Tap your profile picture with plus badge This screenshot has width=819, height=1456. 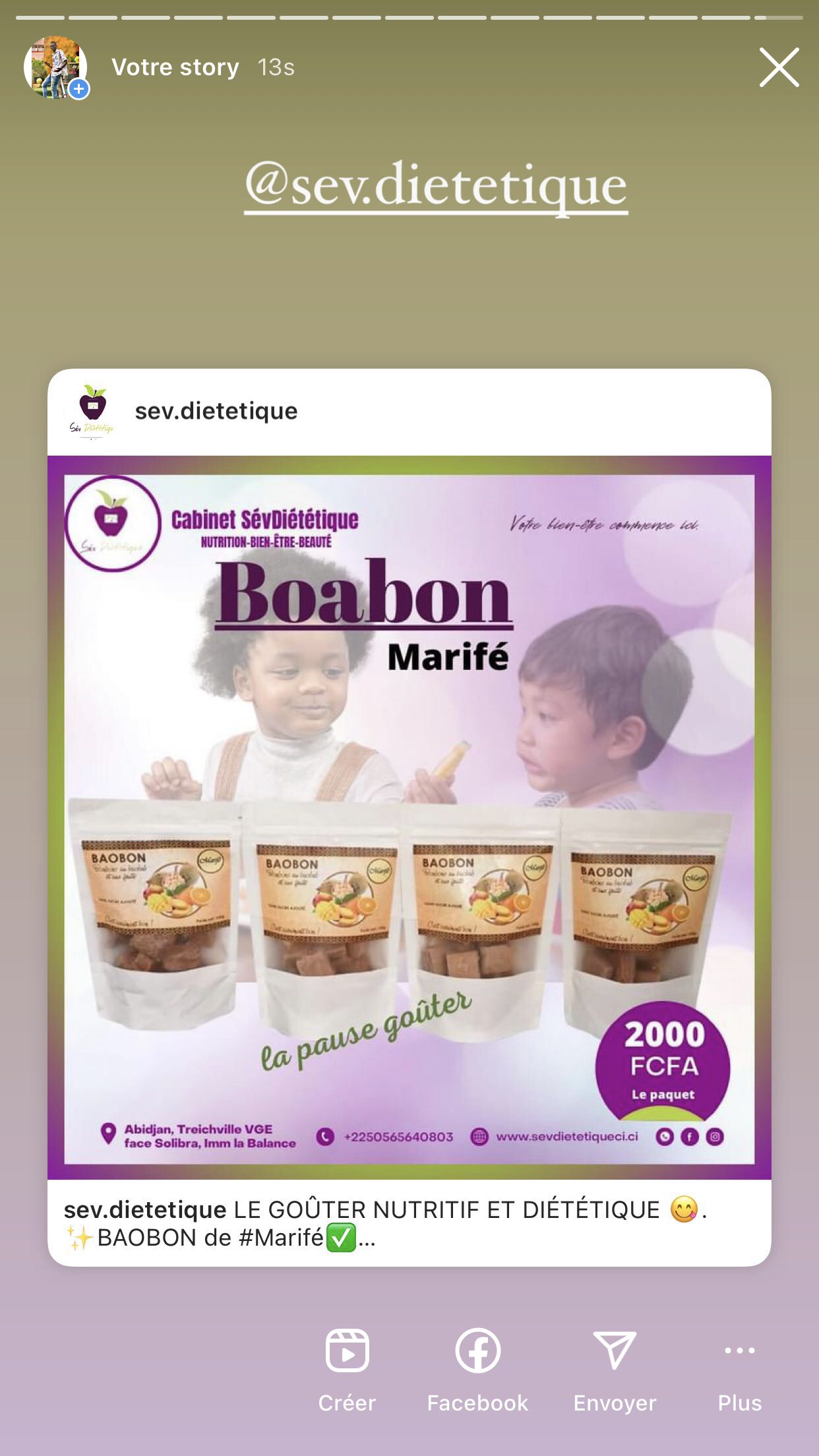coord(56,67)
